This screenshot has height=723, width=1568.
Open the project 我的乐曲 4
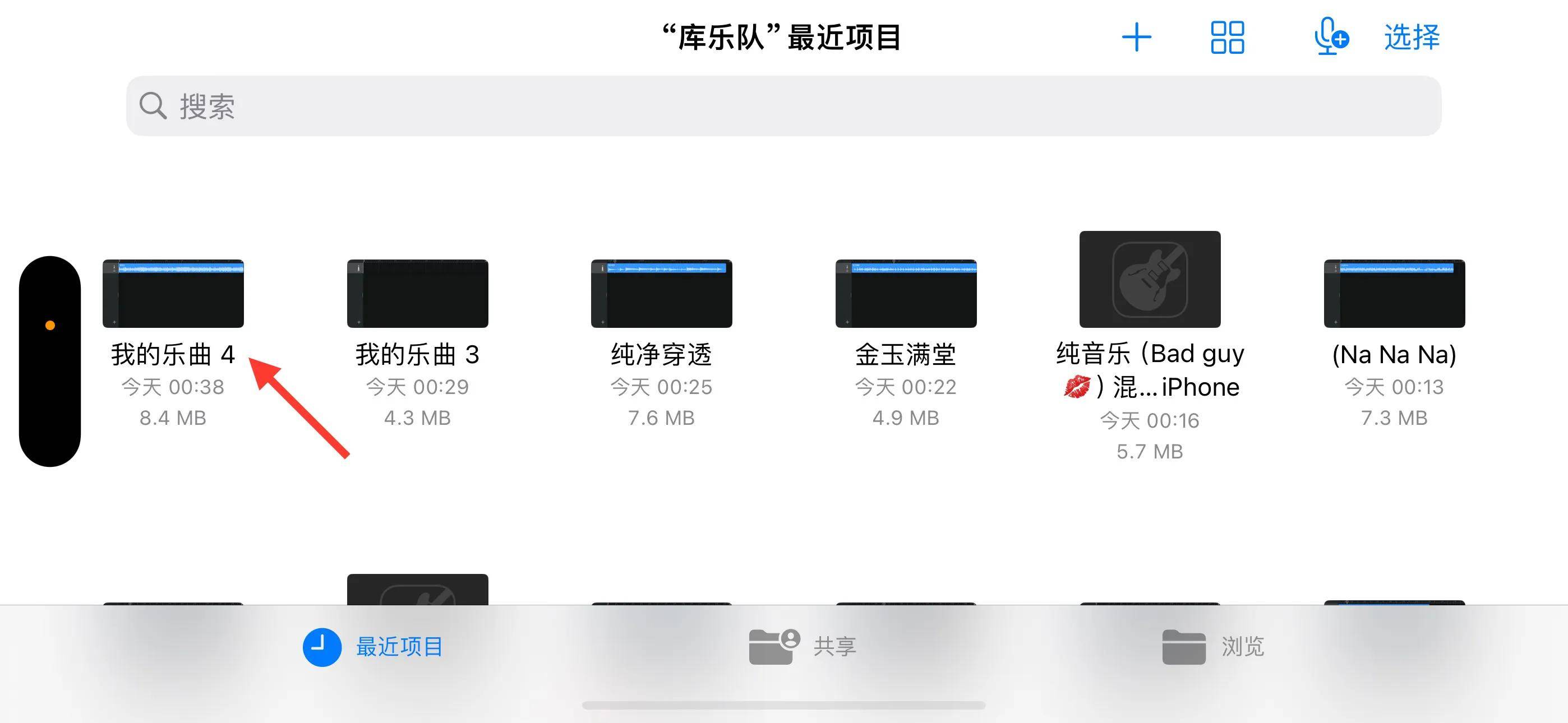173,294
